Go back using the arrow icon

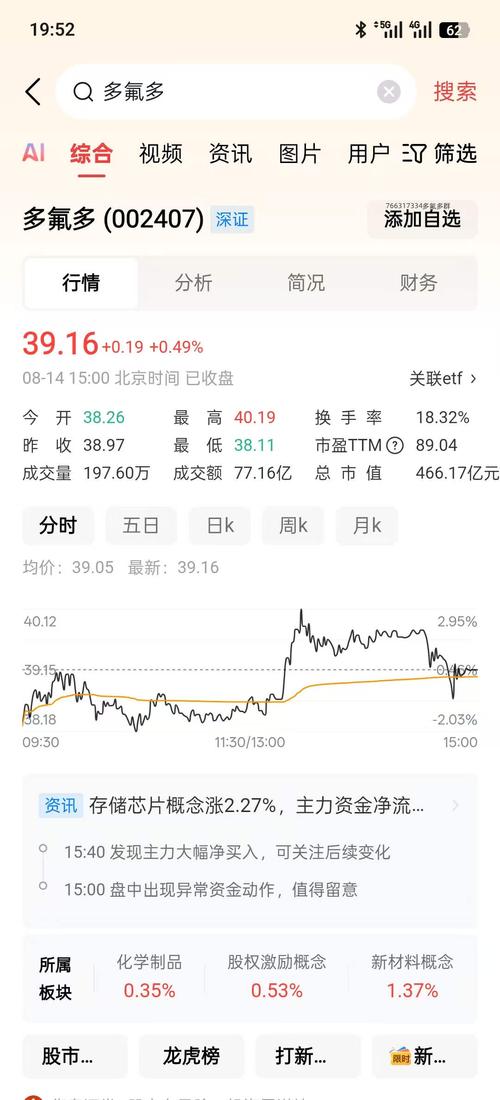33,92
